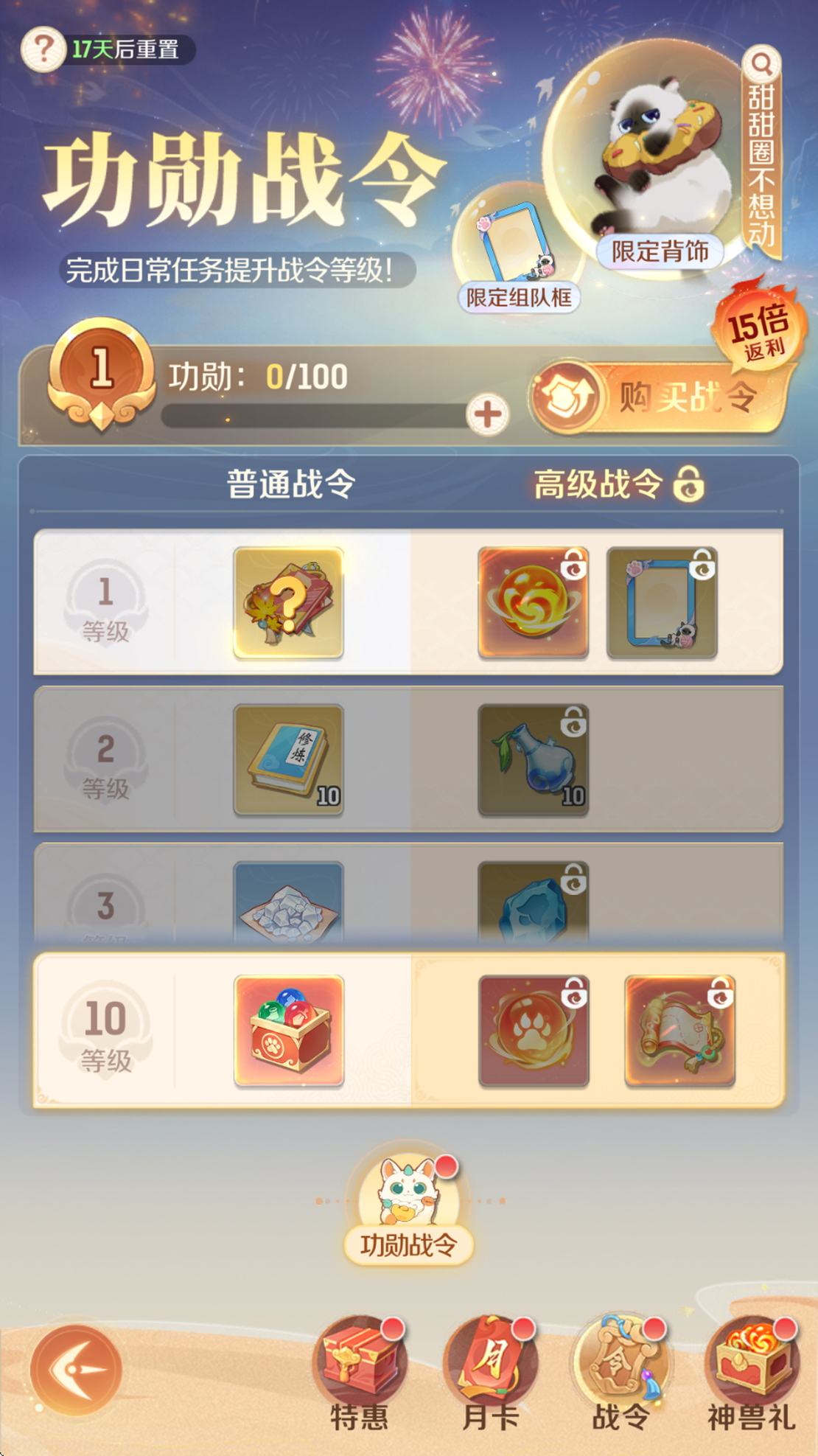Go back with the orange arrow button

coord(75,1370)
